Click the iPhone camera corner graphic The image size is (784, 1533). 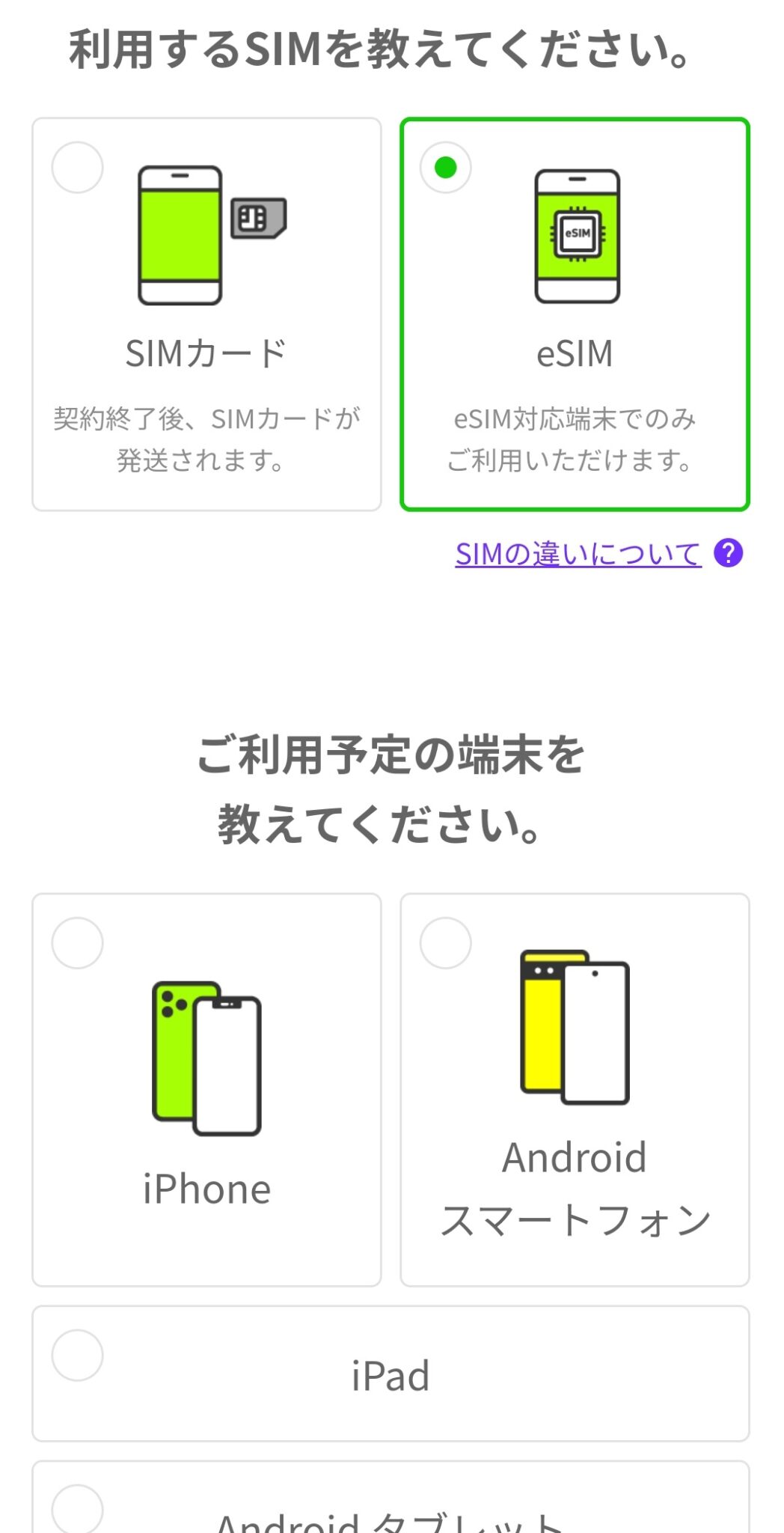[171, 1003]
